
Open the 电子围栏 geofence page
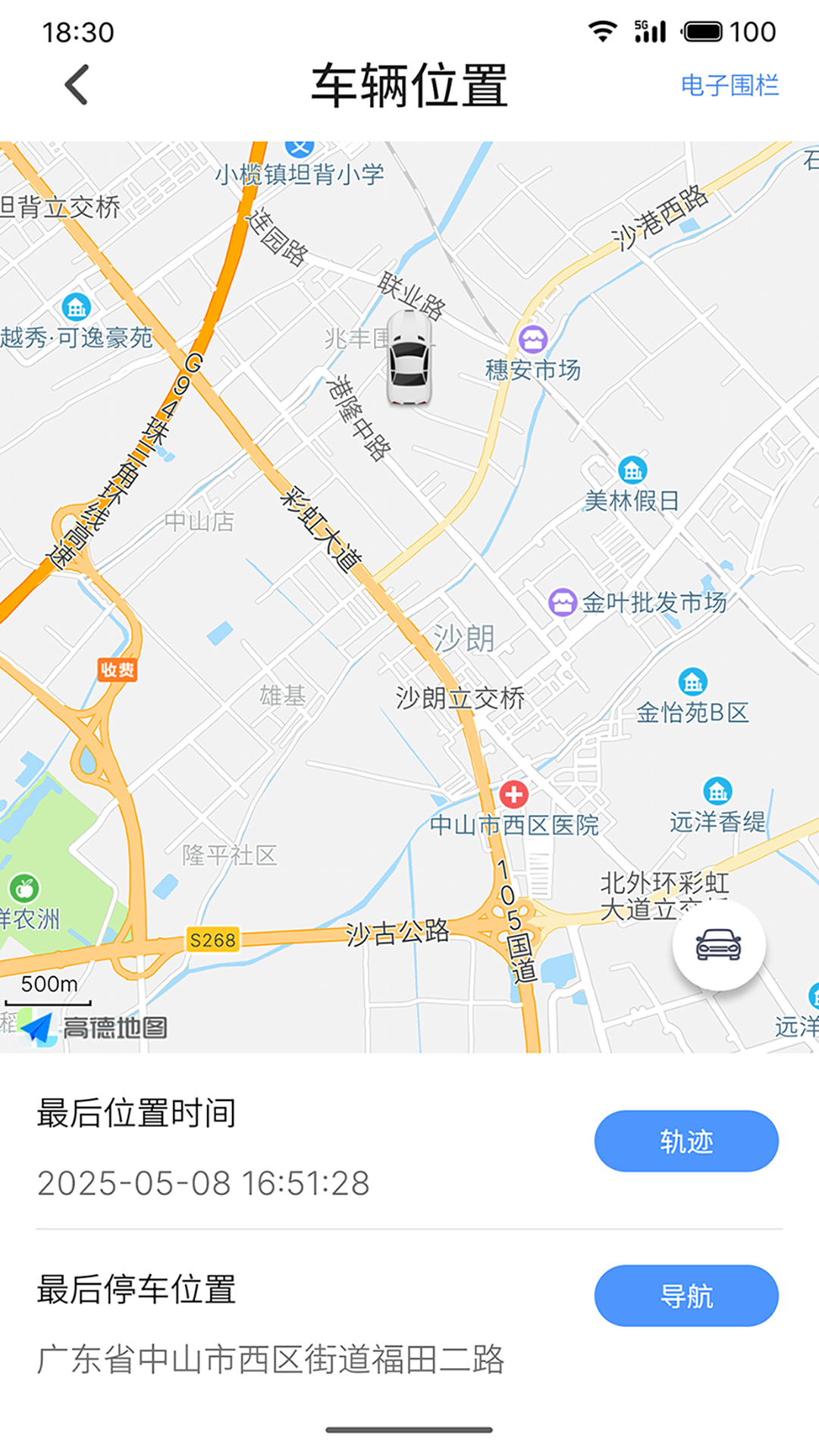click(x=732, y=86)
